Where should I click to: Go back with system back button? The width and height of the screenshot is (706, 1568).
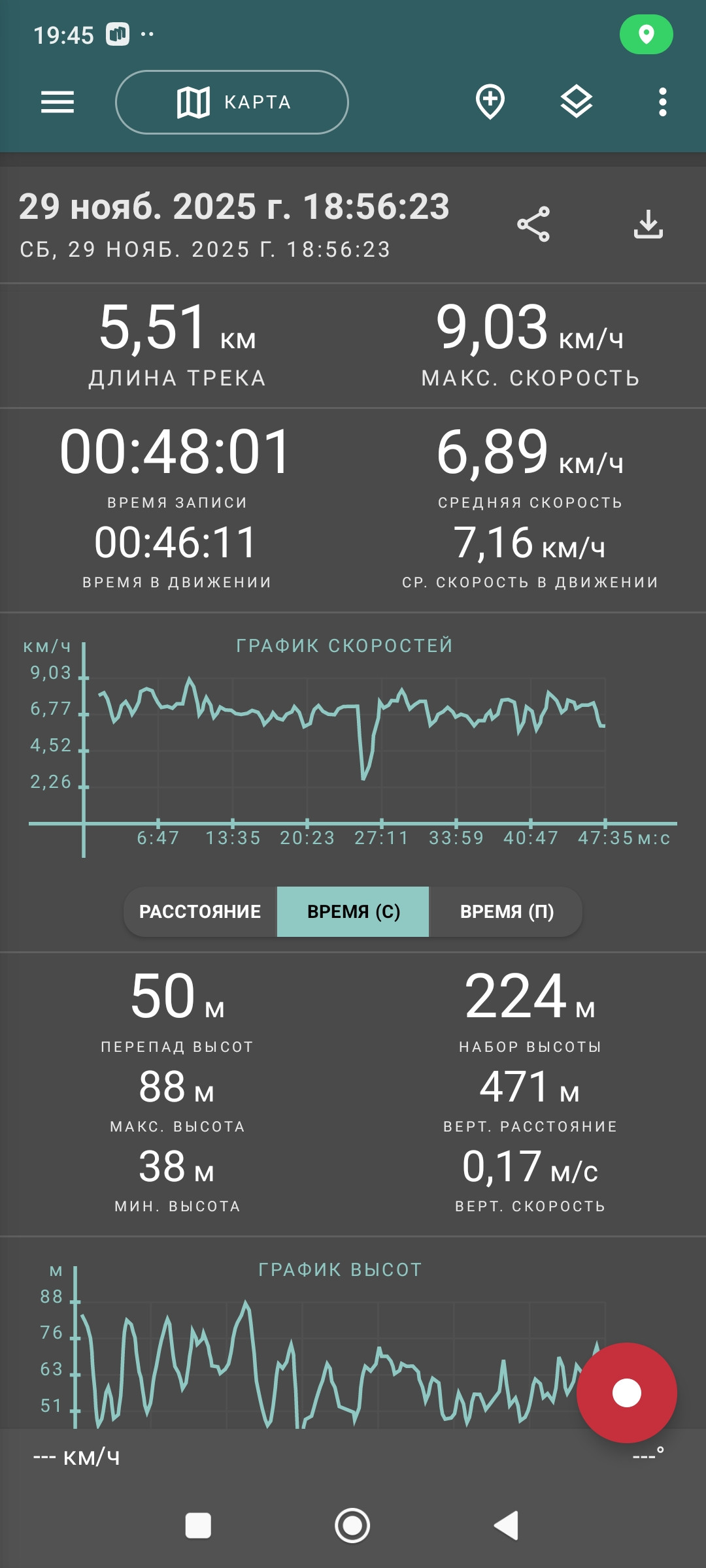coord(507,1526)
